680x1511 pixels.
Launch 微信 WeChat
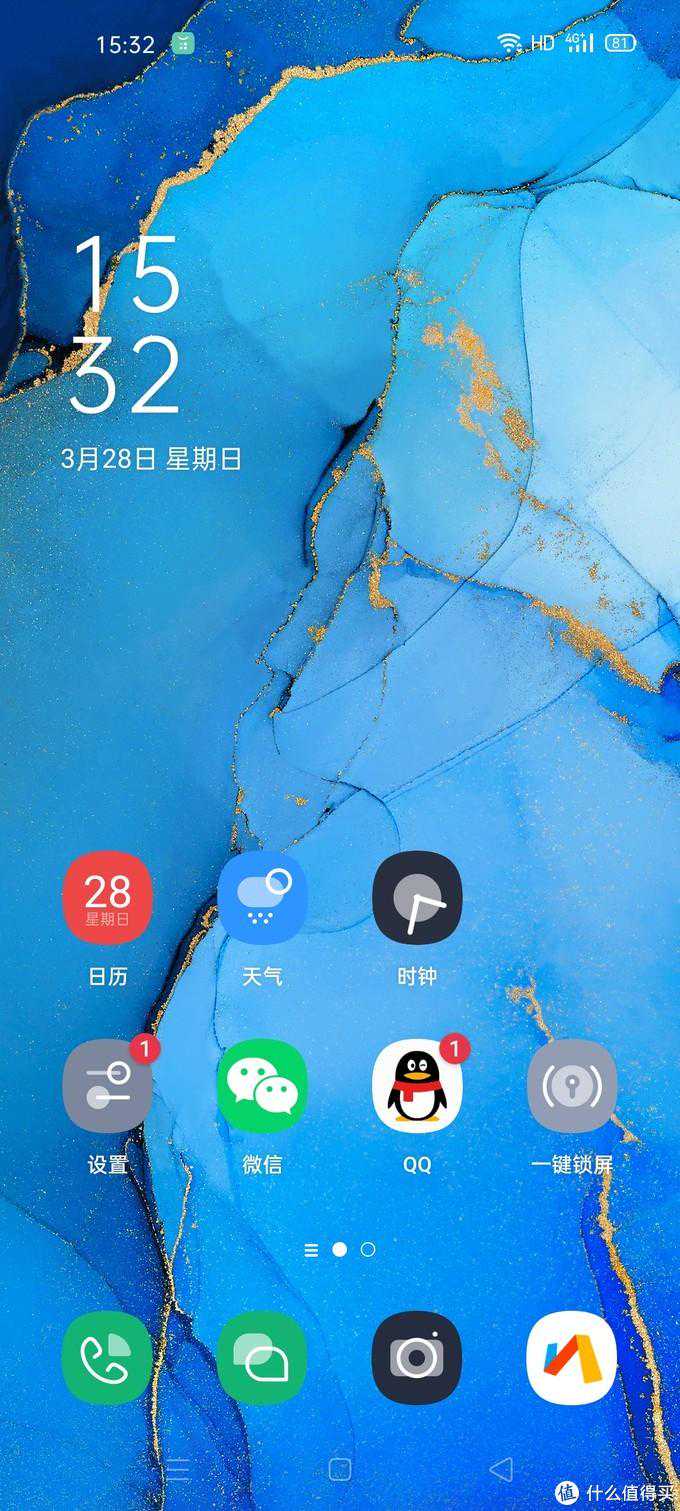click(x=262, y=1085)
